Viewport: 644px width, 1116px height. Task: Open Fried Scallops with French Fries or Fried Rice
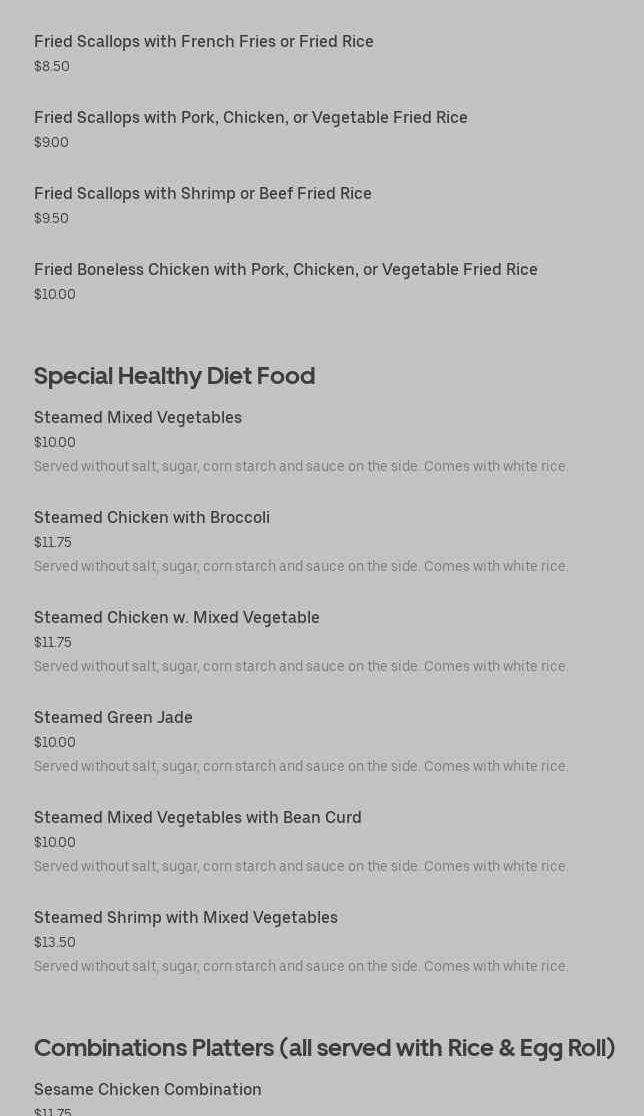204,42
